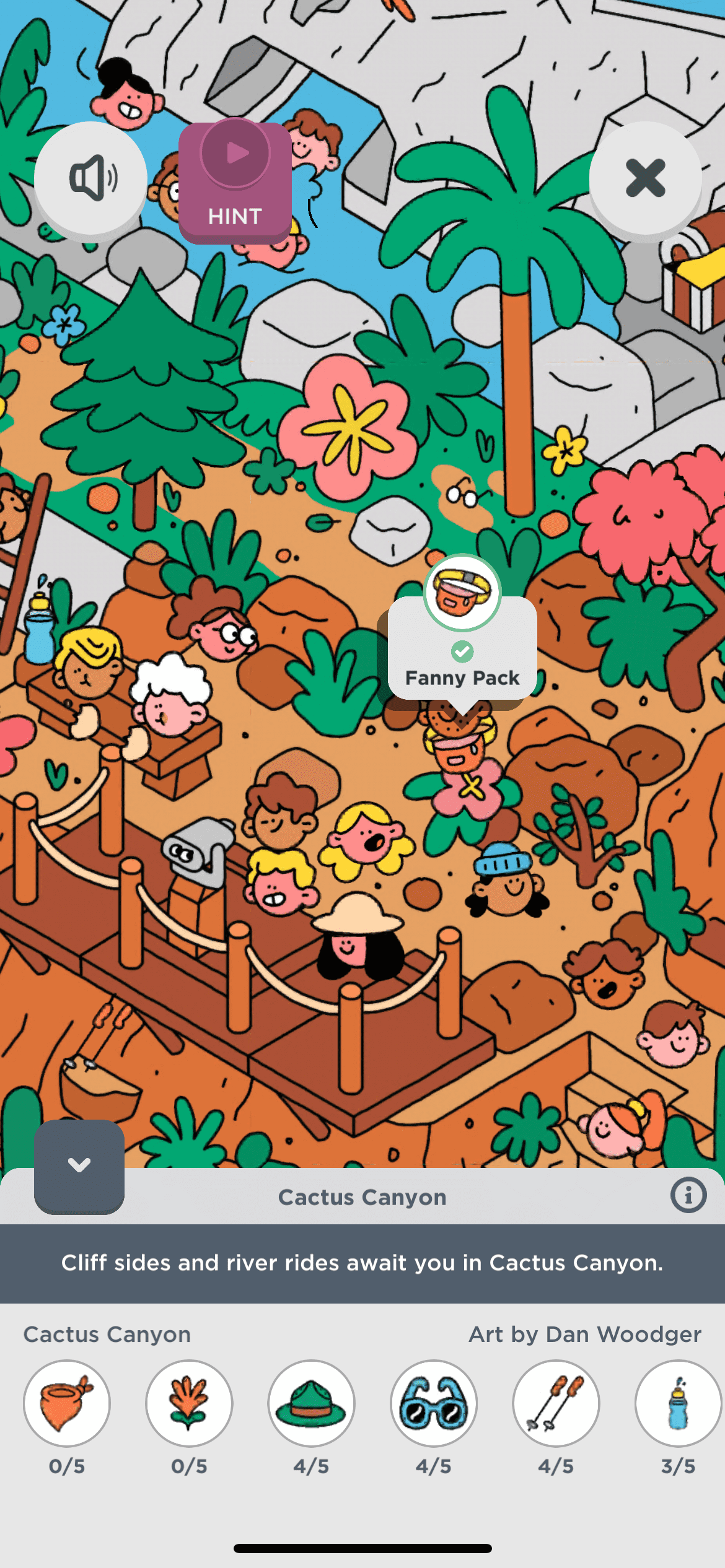725x1568 pixels.
Task: Select the orange bandana item
Action: pos(67,1403)
